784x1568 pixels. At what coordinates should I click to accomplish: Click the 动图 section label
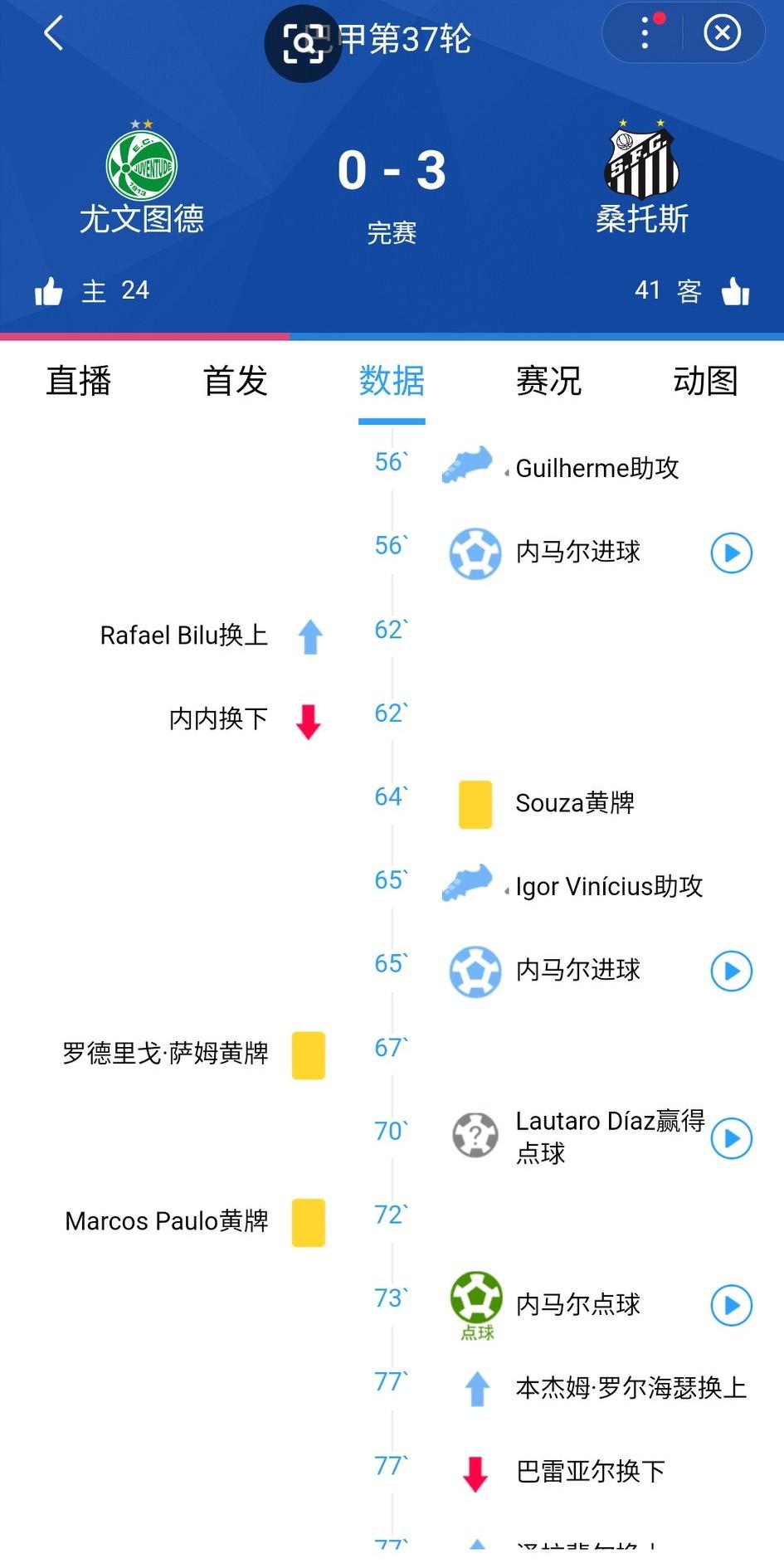click(704, 381)
